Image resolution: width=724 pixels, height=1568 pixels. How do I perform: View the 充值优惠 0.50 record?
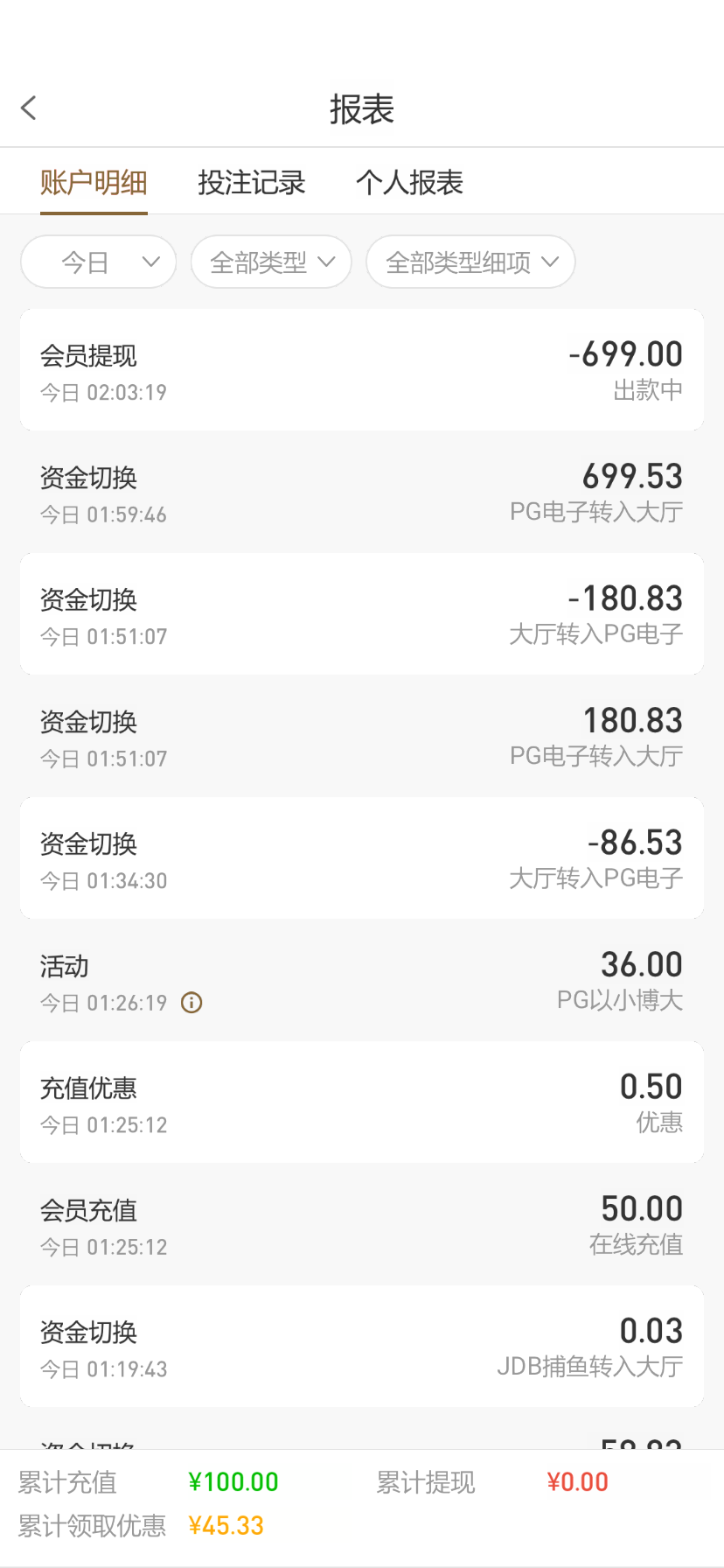361,1102
